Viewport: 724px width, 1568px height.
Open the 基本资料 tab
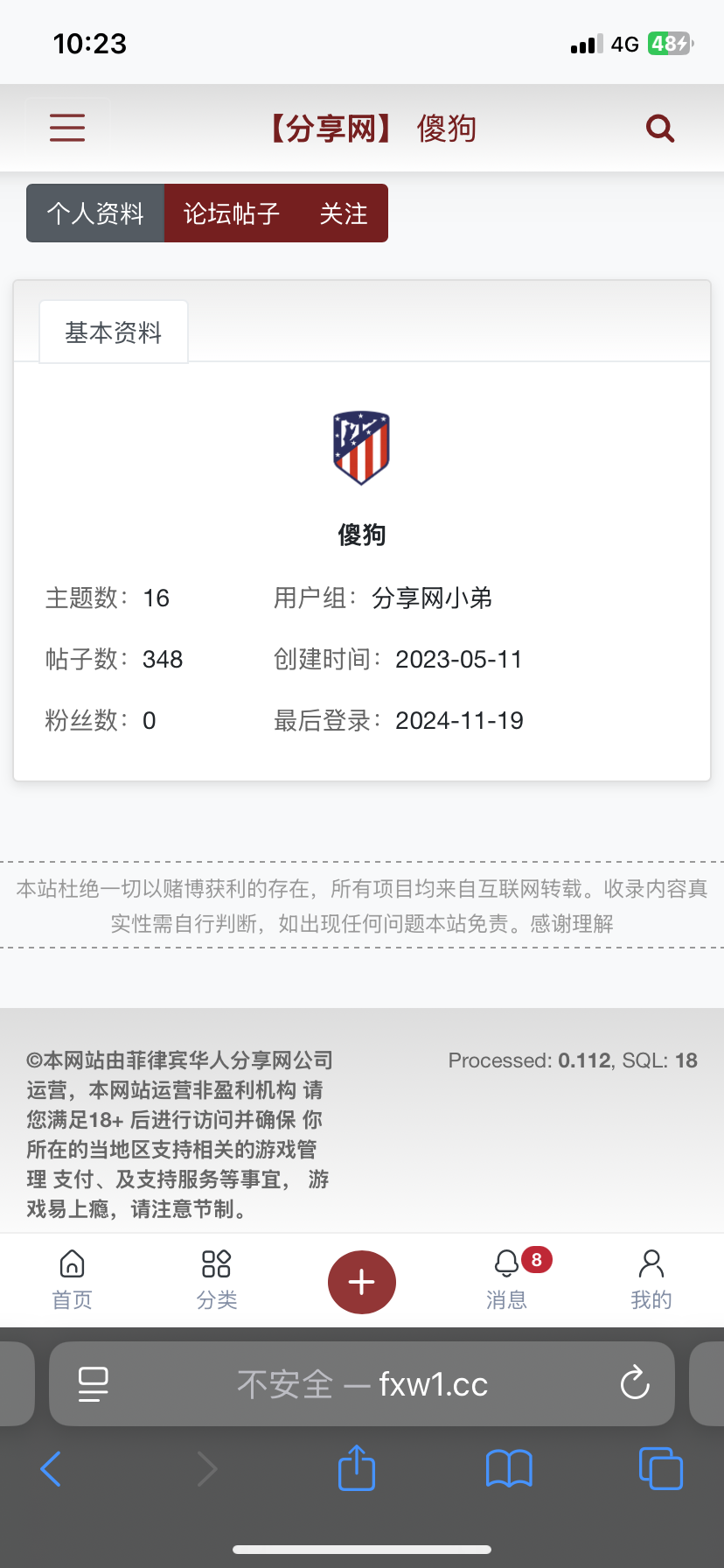click(113, 331)
